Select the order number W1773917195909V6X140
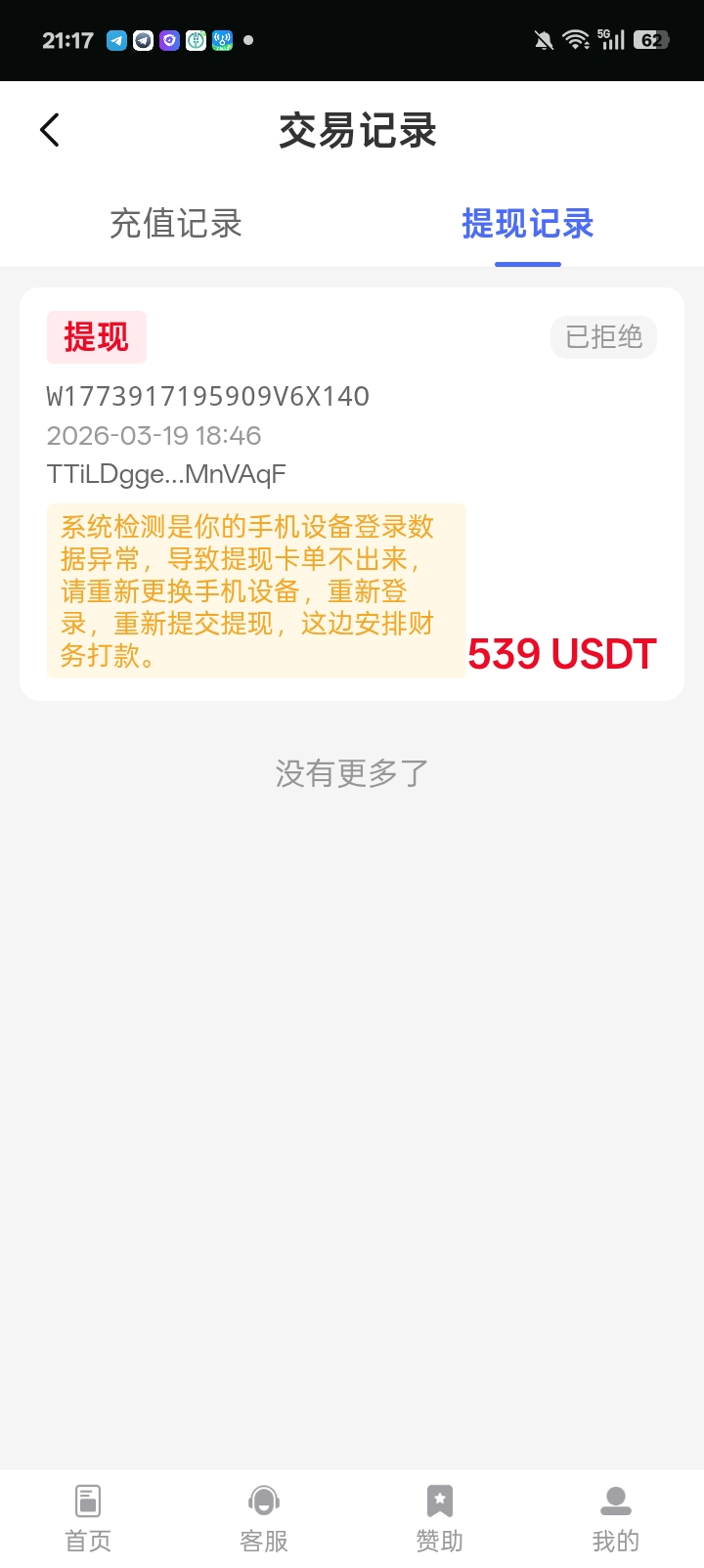704x1568 pixels. coord(207,397)
